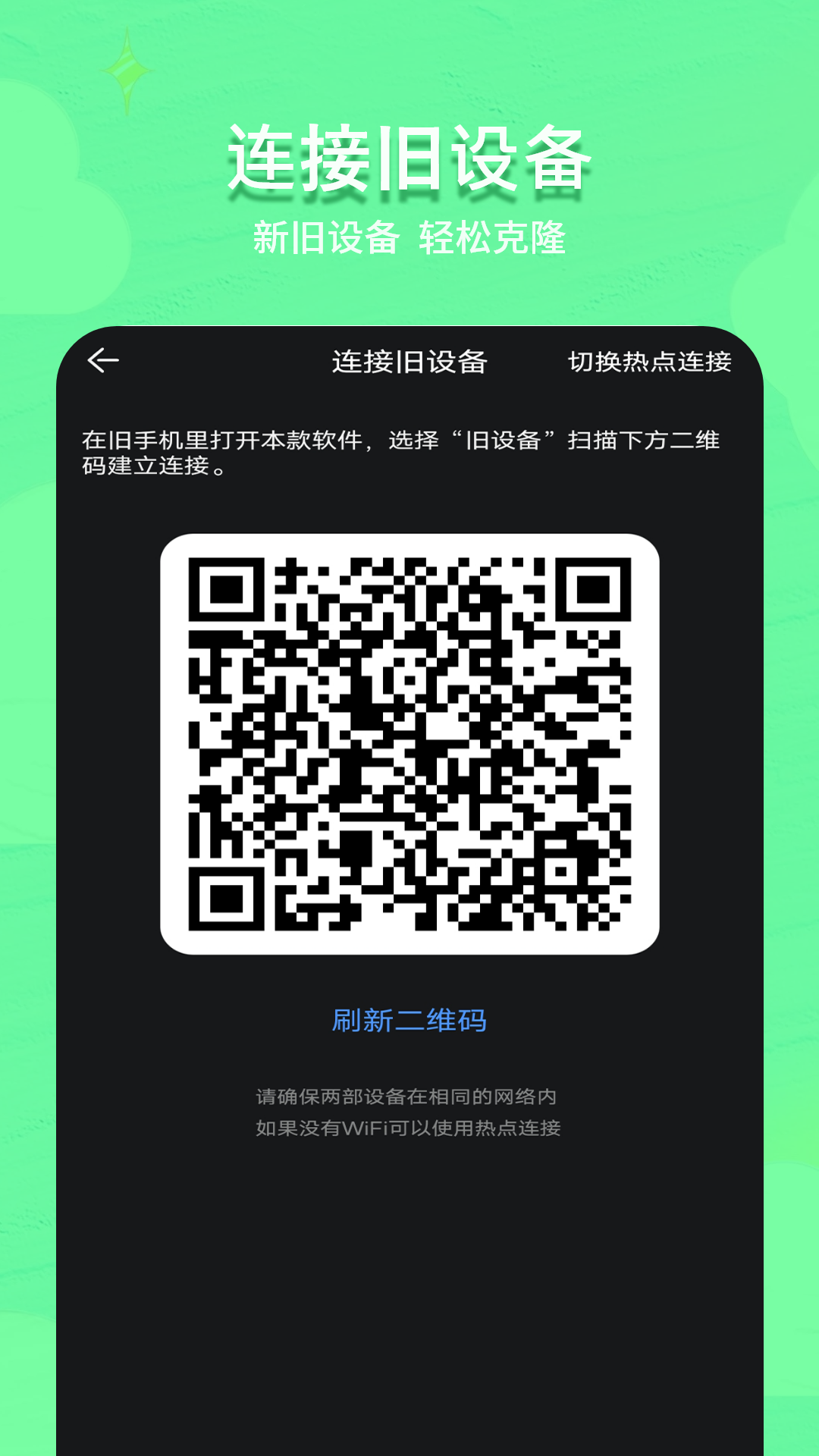Select the 连接旧设备 header title
The image size is (819, 1456).
pos(409,362)
